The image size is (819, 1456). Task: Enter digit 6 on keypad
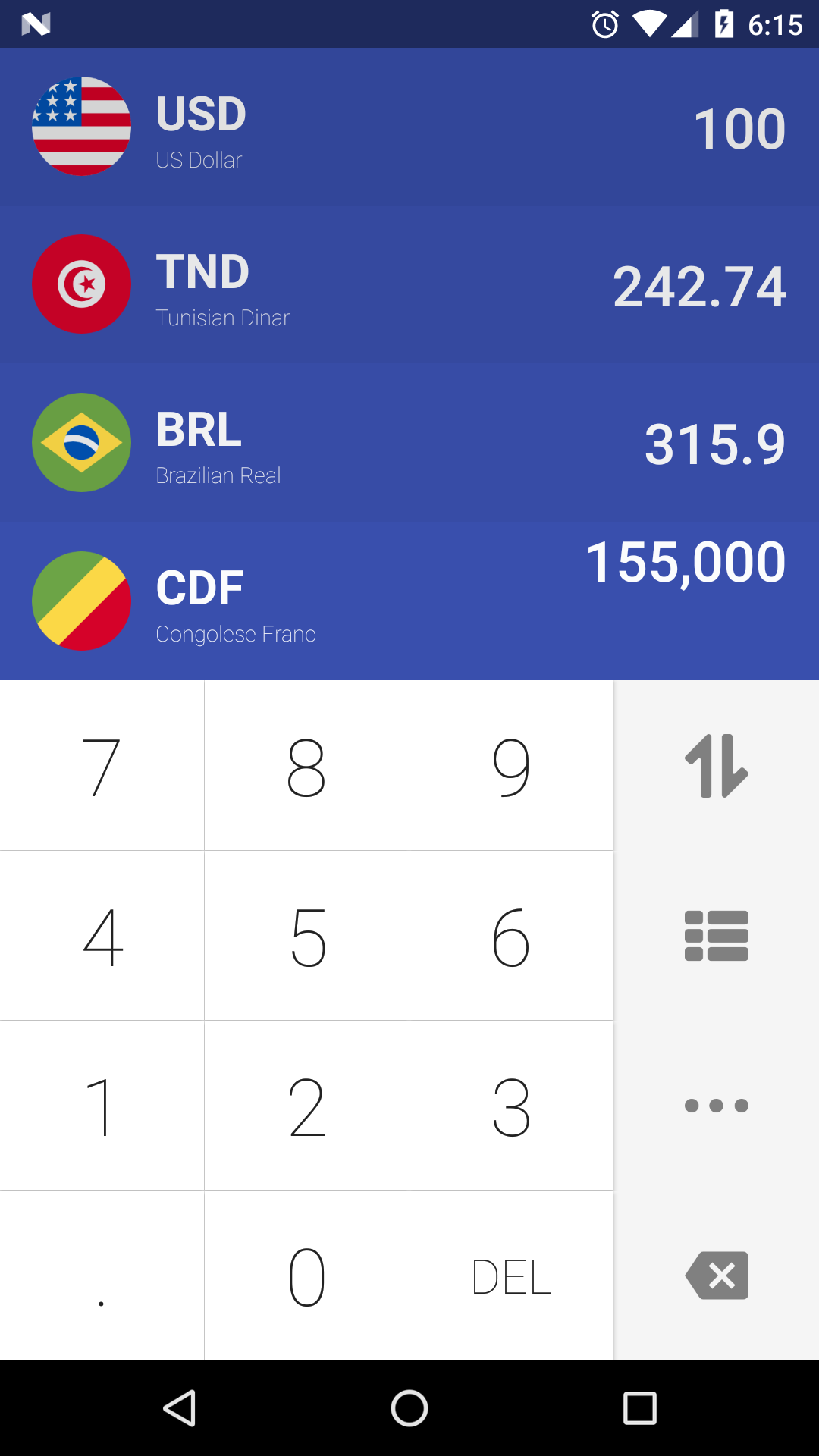tap(512, 936)
